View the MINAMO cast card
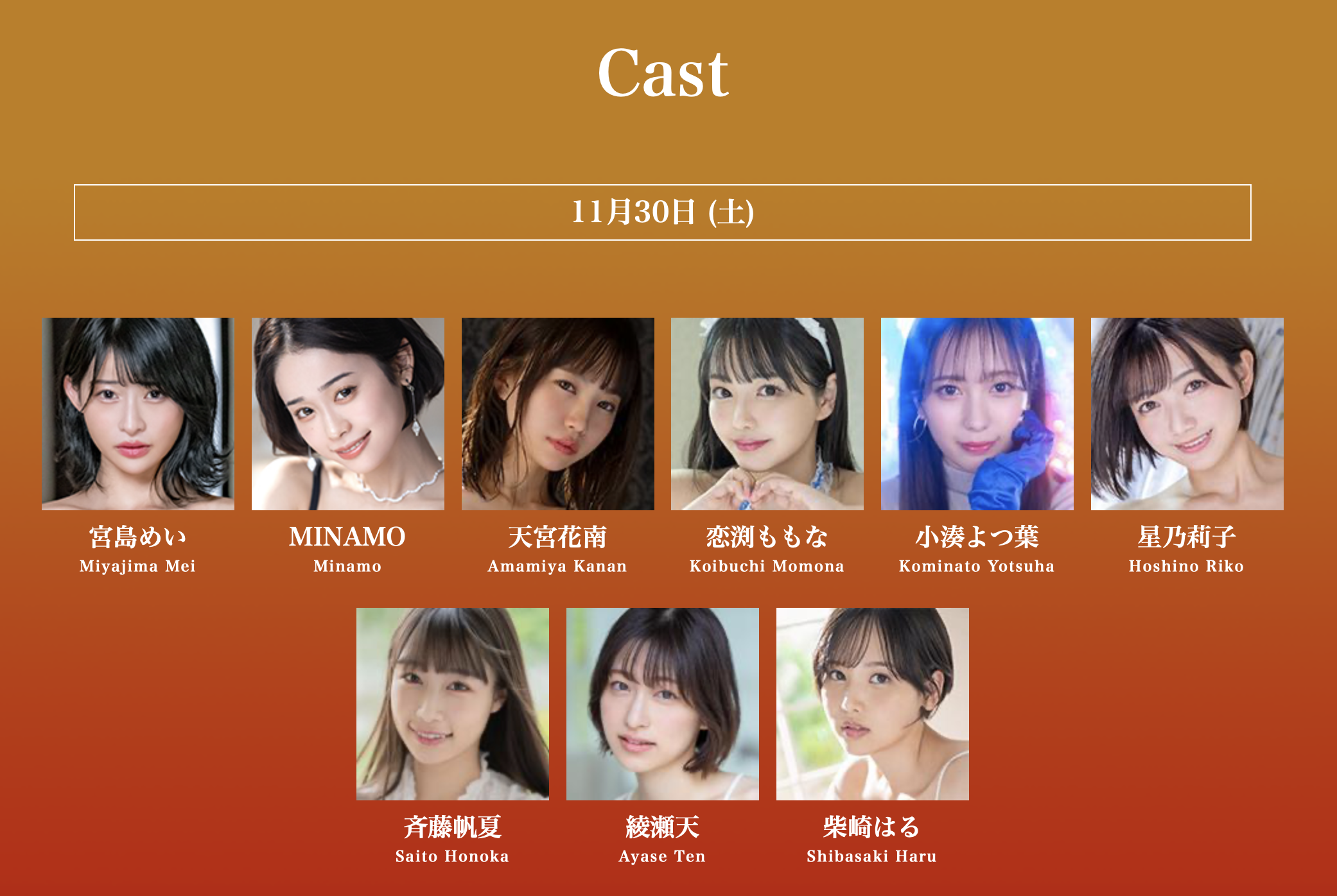 [x=347, y=414]
